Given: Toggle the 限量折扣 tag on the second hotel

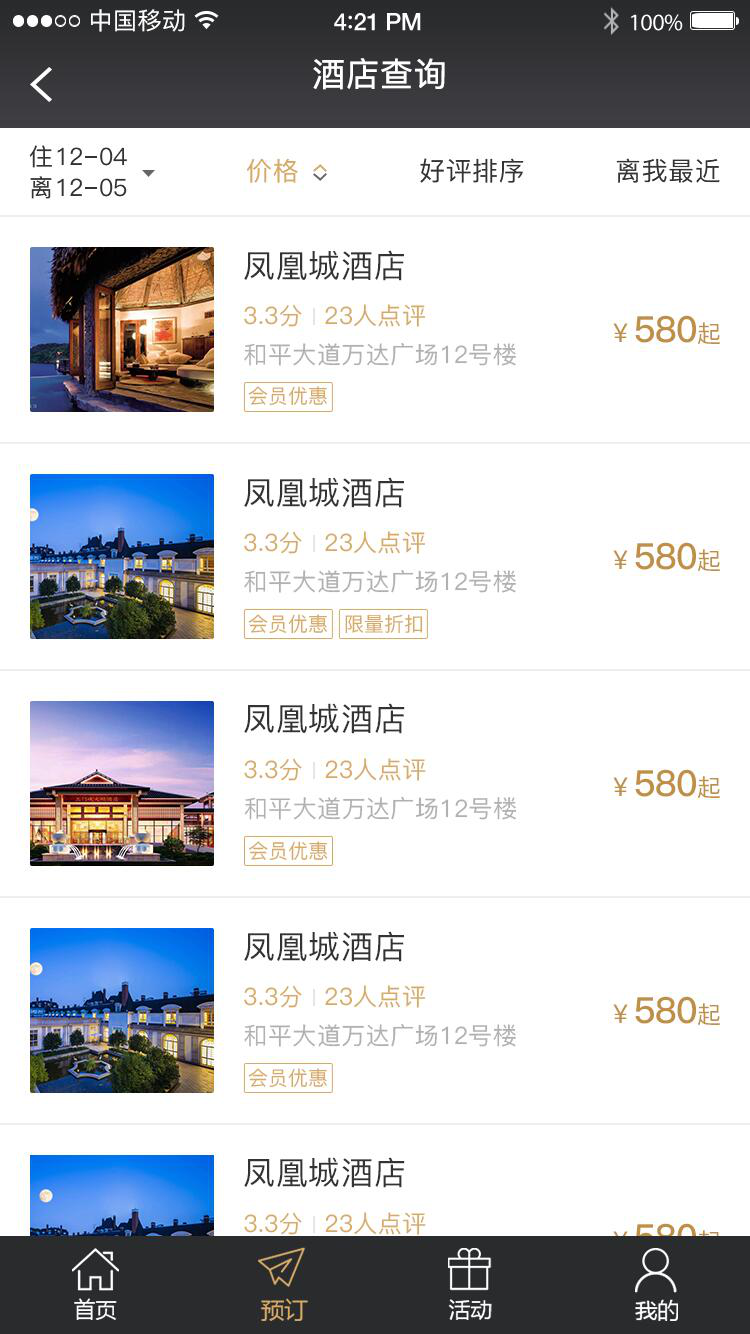Looking at the screenshot, I should [x=383, y=624].
